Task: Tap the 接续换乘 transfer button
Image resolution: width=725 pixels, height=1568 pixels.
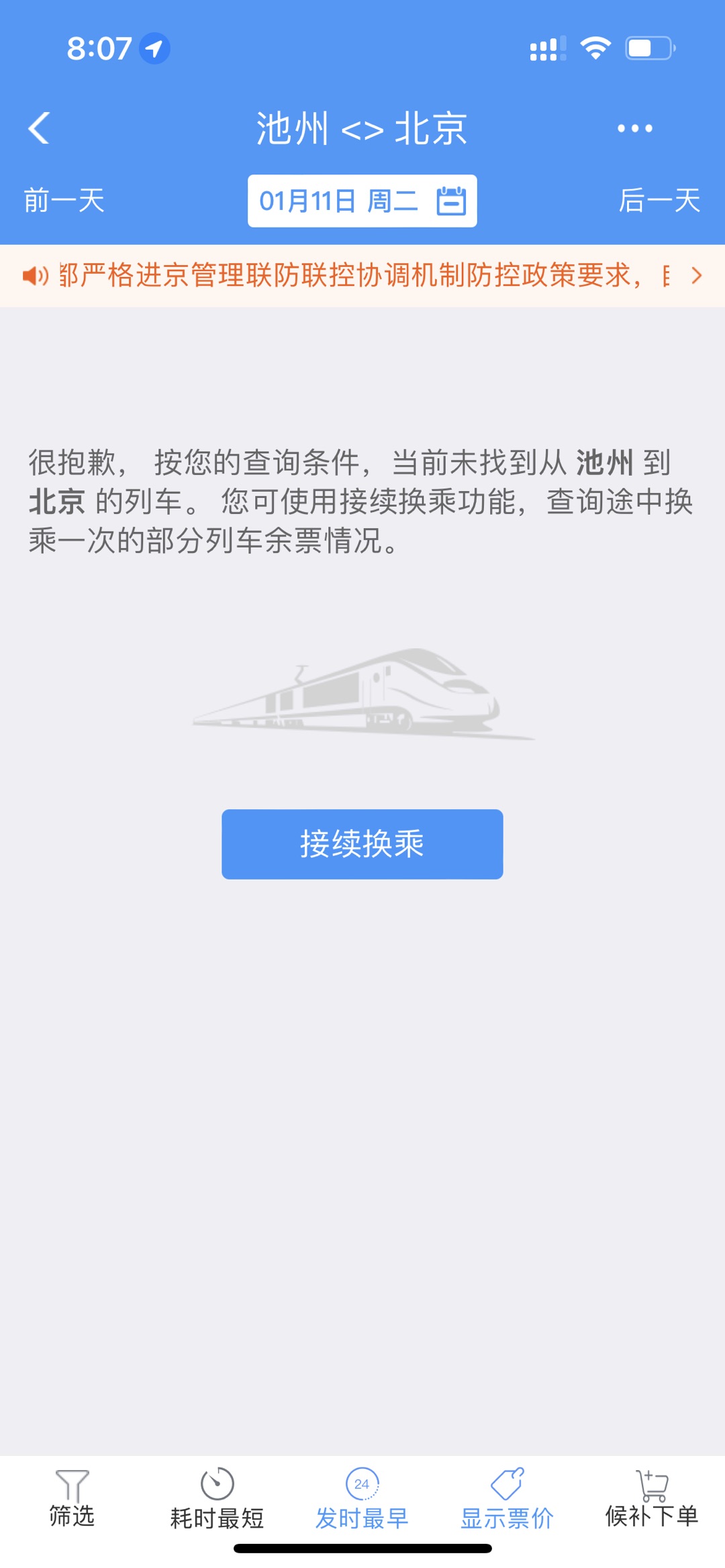Action: pyautogui.click(x=362, y=843)
